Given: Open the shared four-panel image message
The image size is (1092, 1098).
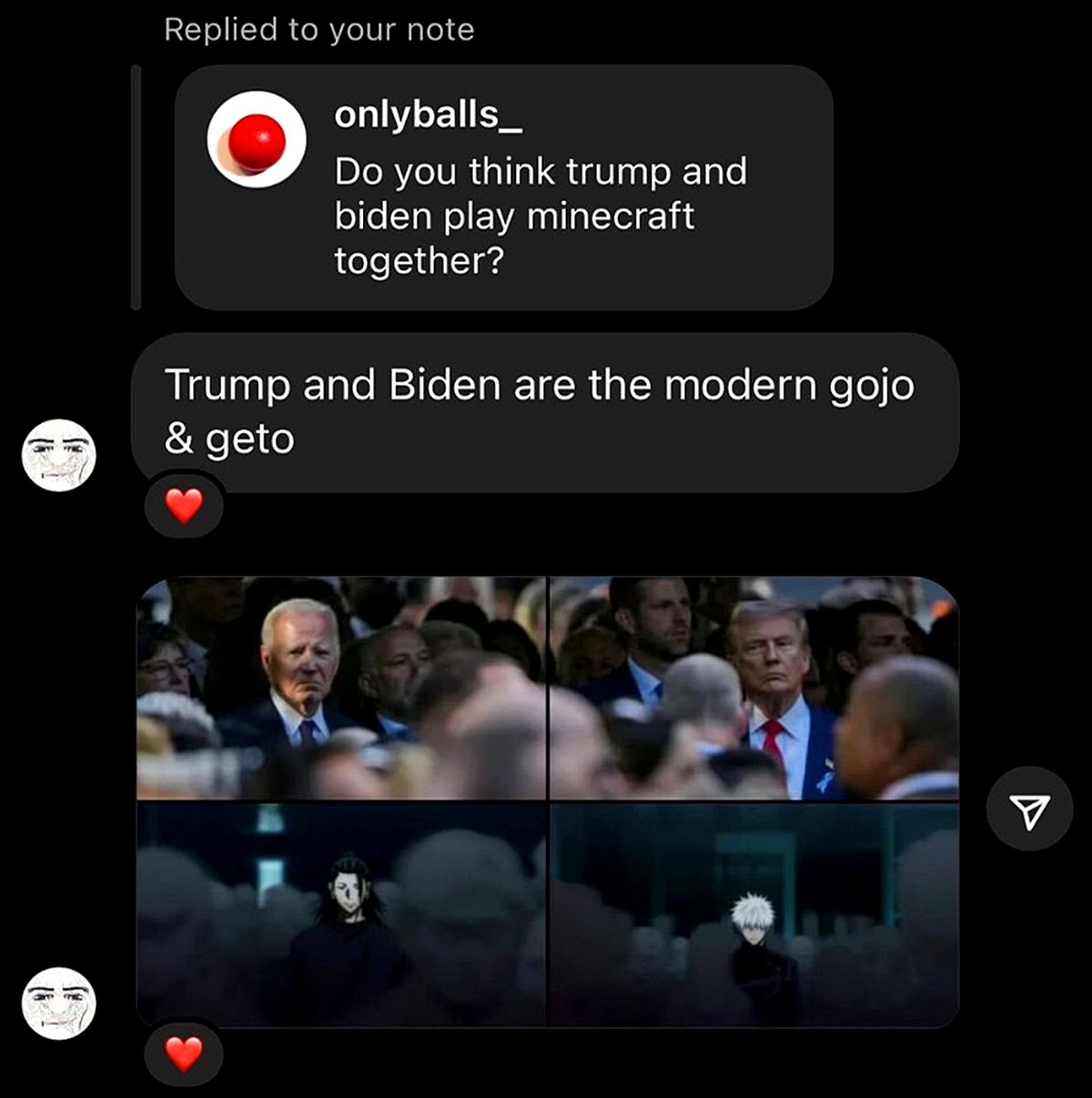Looking at the screenshot, I should point(547,801).
